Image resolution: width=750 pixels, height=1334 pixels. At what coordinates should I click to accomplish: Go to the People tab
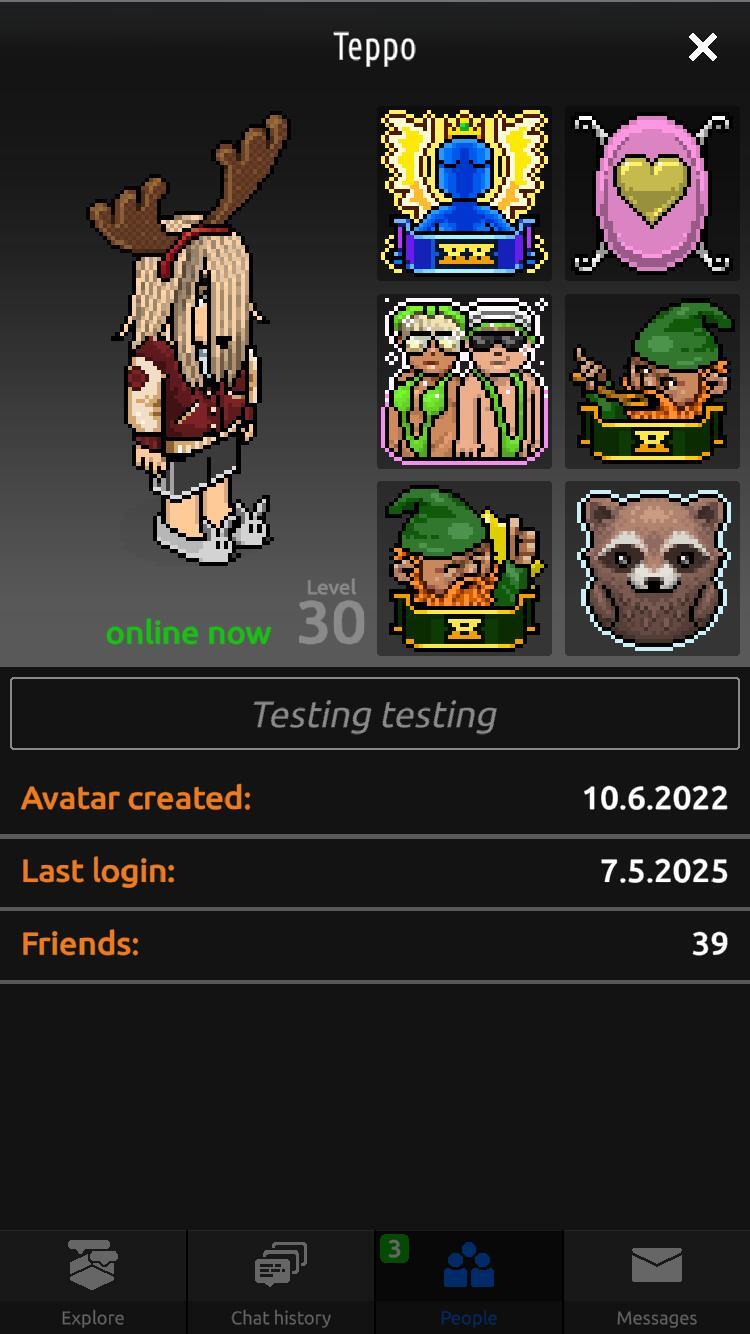469,1282
